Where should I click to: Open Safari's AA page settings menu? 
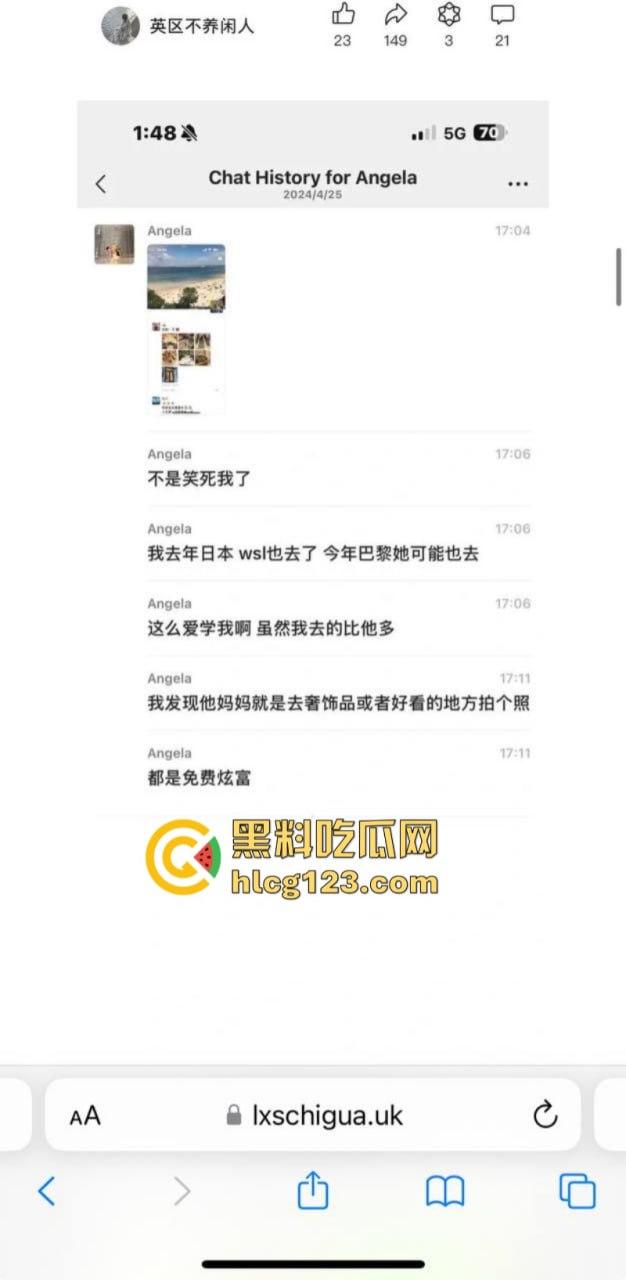[x=85, y=1116]
